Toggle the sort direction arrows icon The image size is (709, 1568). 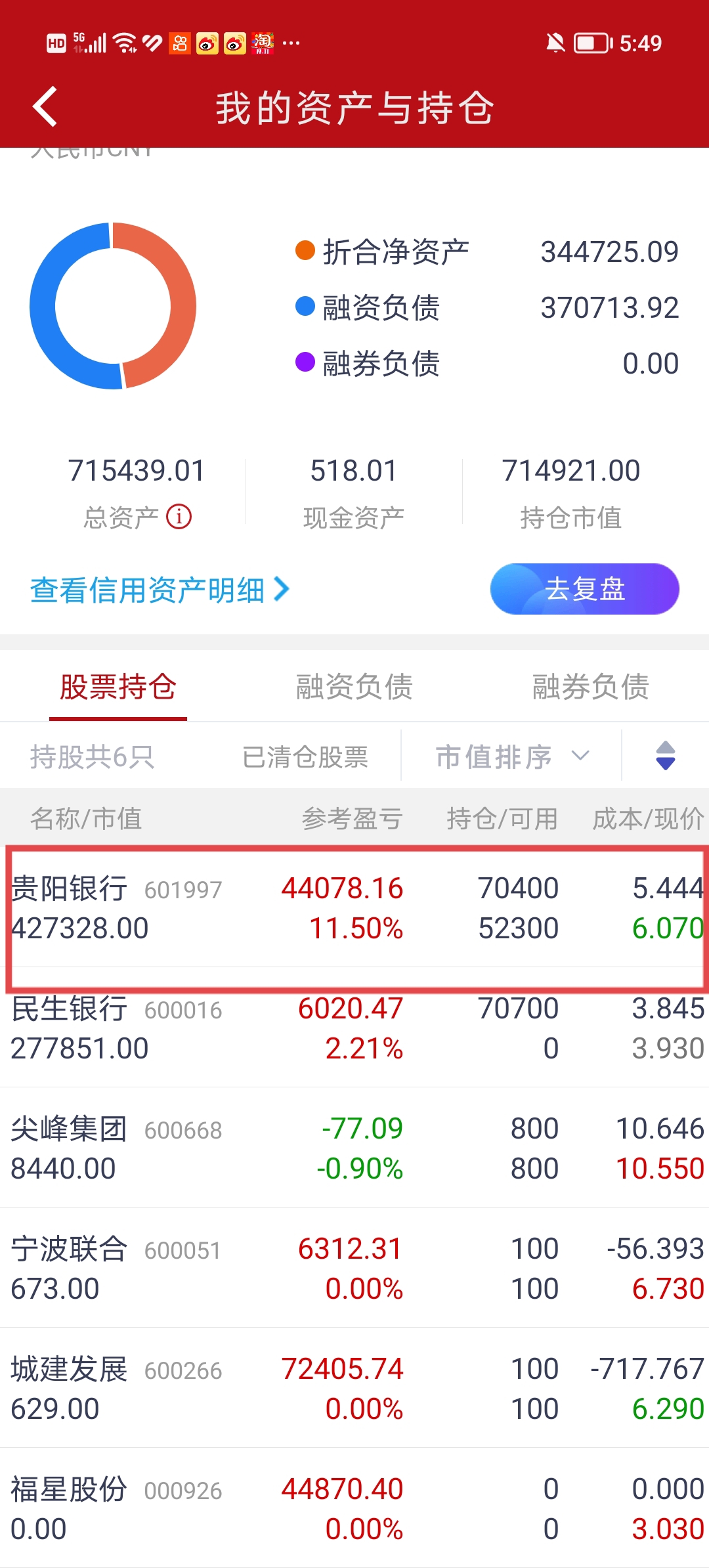(665, 756)
